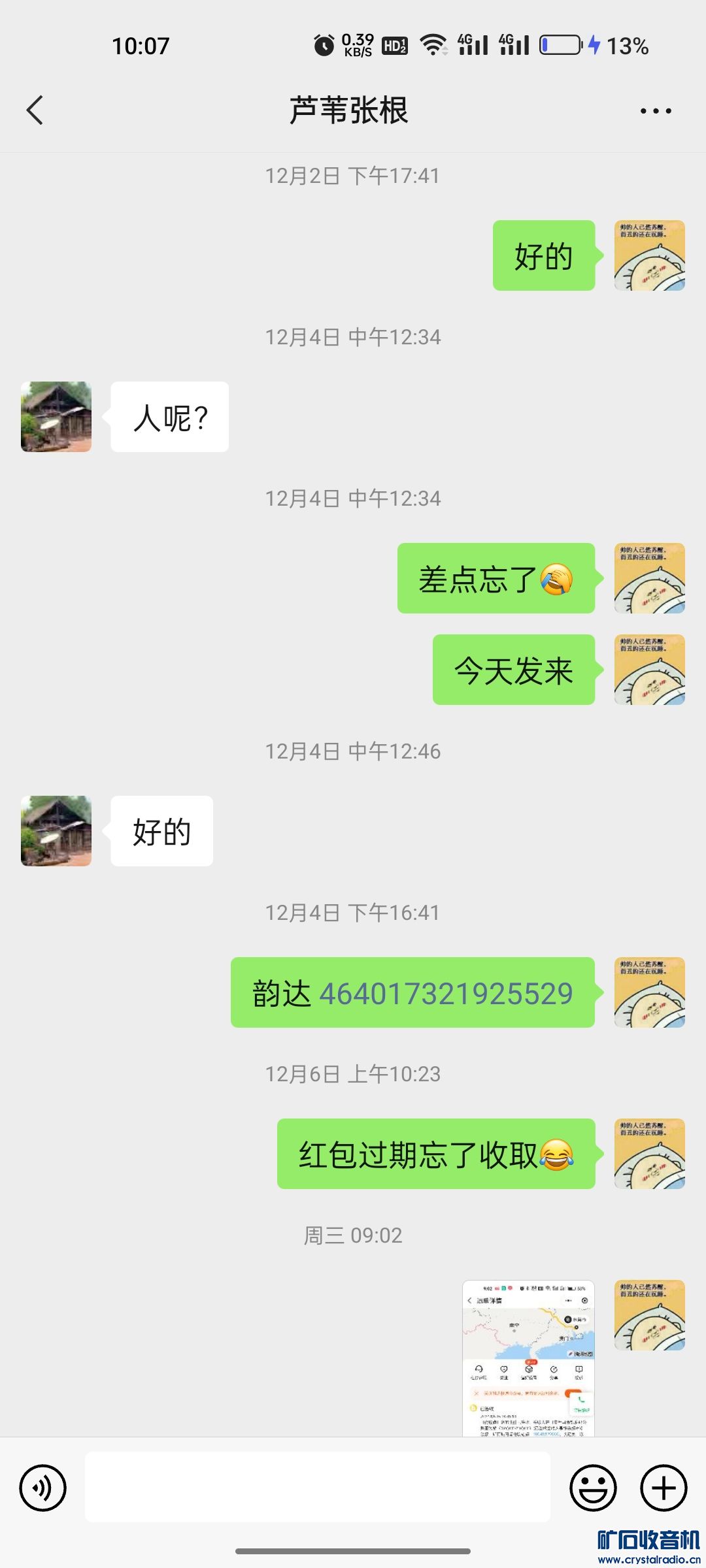Open the plus attachments panel

(664, 1488)
